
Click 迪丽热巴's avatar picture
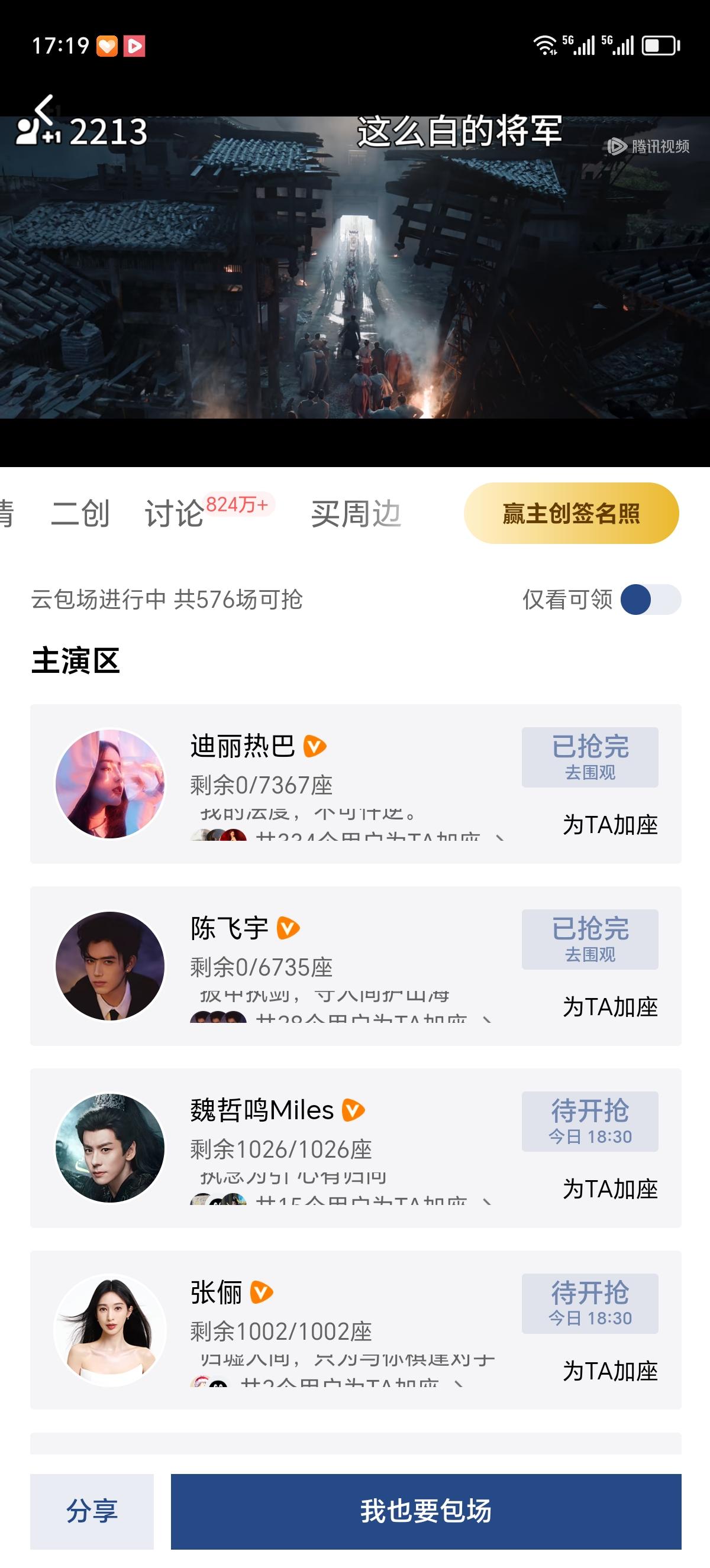(111, 783)
